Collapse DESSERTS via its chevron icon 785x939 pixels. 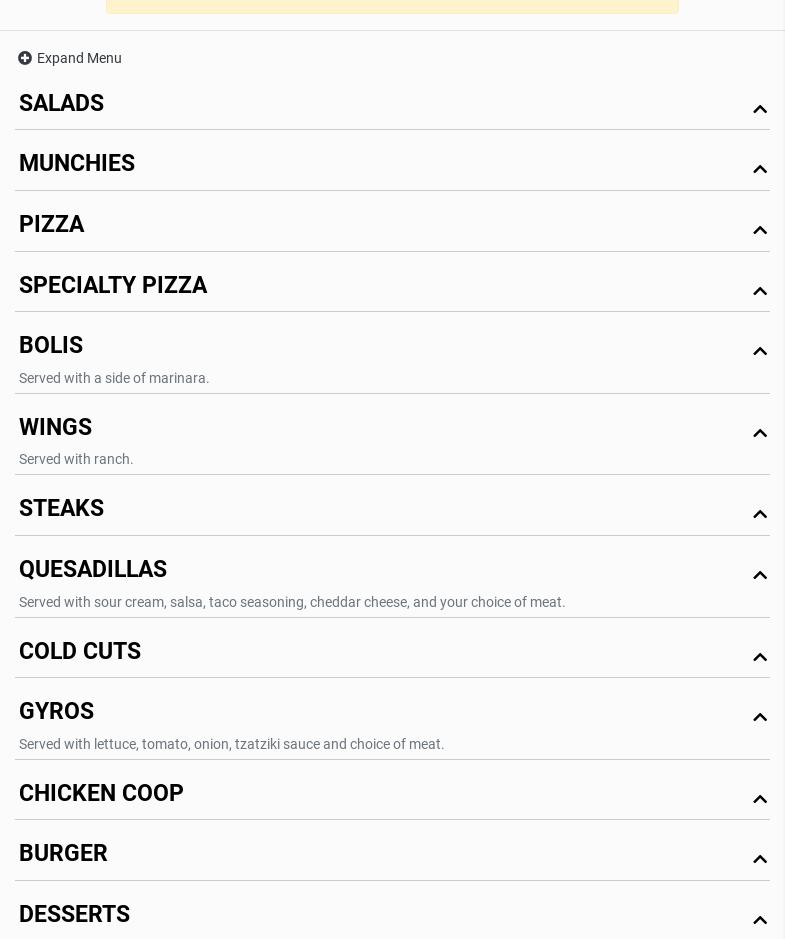coord(760,920)
